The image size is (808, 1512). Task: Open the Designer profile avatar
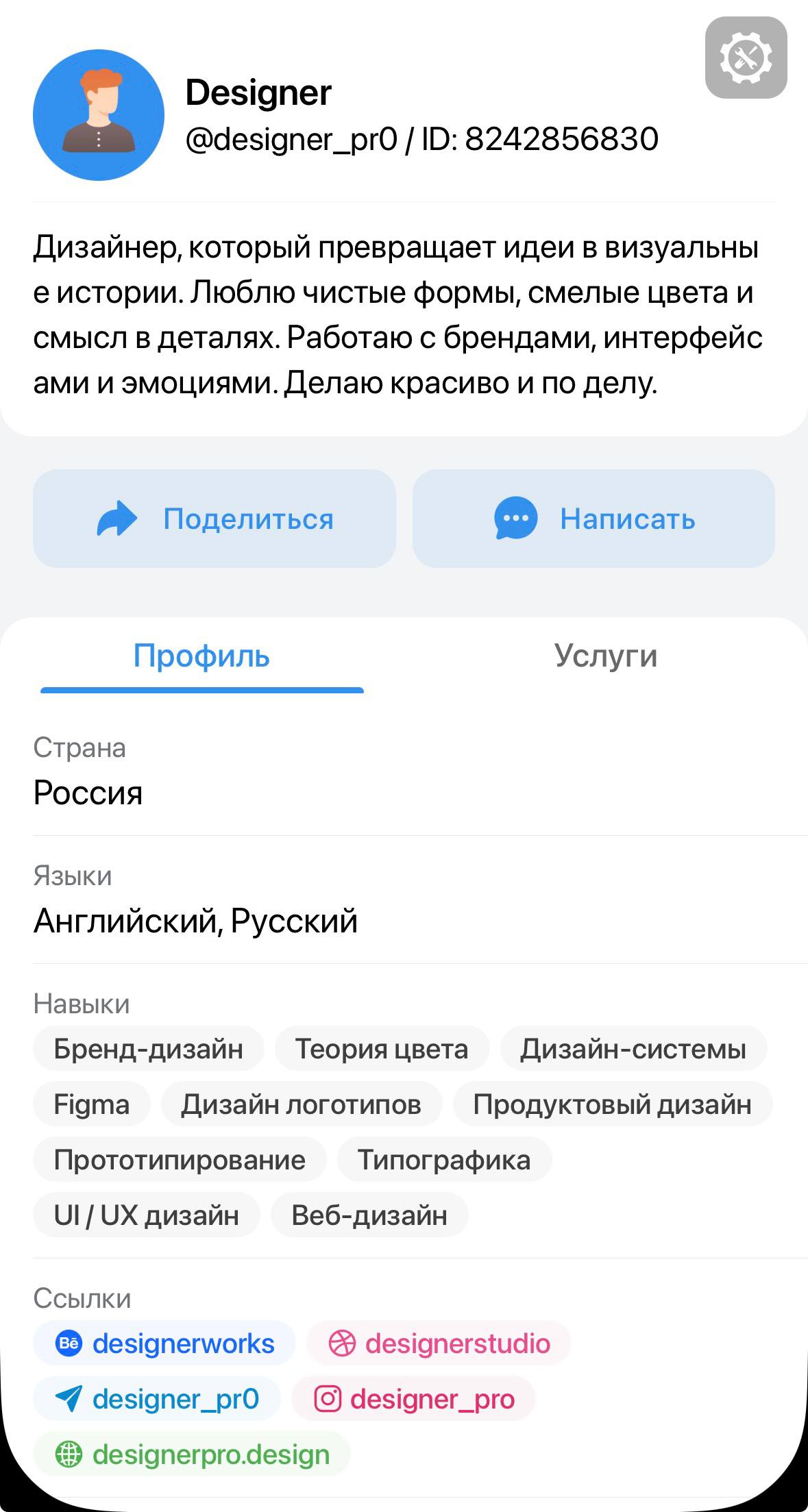(x=99, y=115)
